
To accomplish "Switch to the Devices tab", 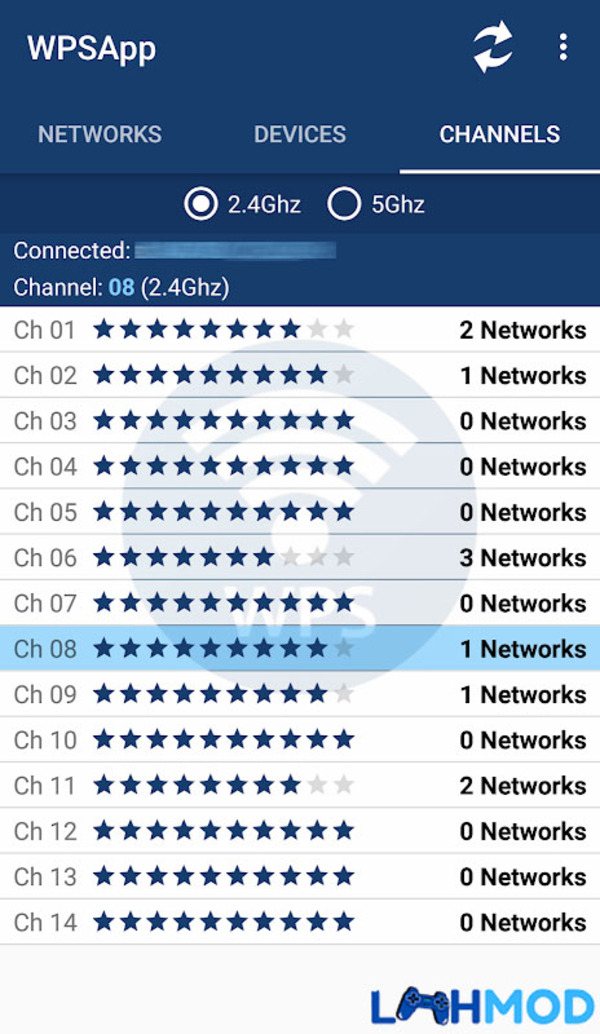I will [x=300, y=135].
